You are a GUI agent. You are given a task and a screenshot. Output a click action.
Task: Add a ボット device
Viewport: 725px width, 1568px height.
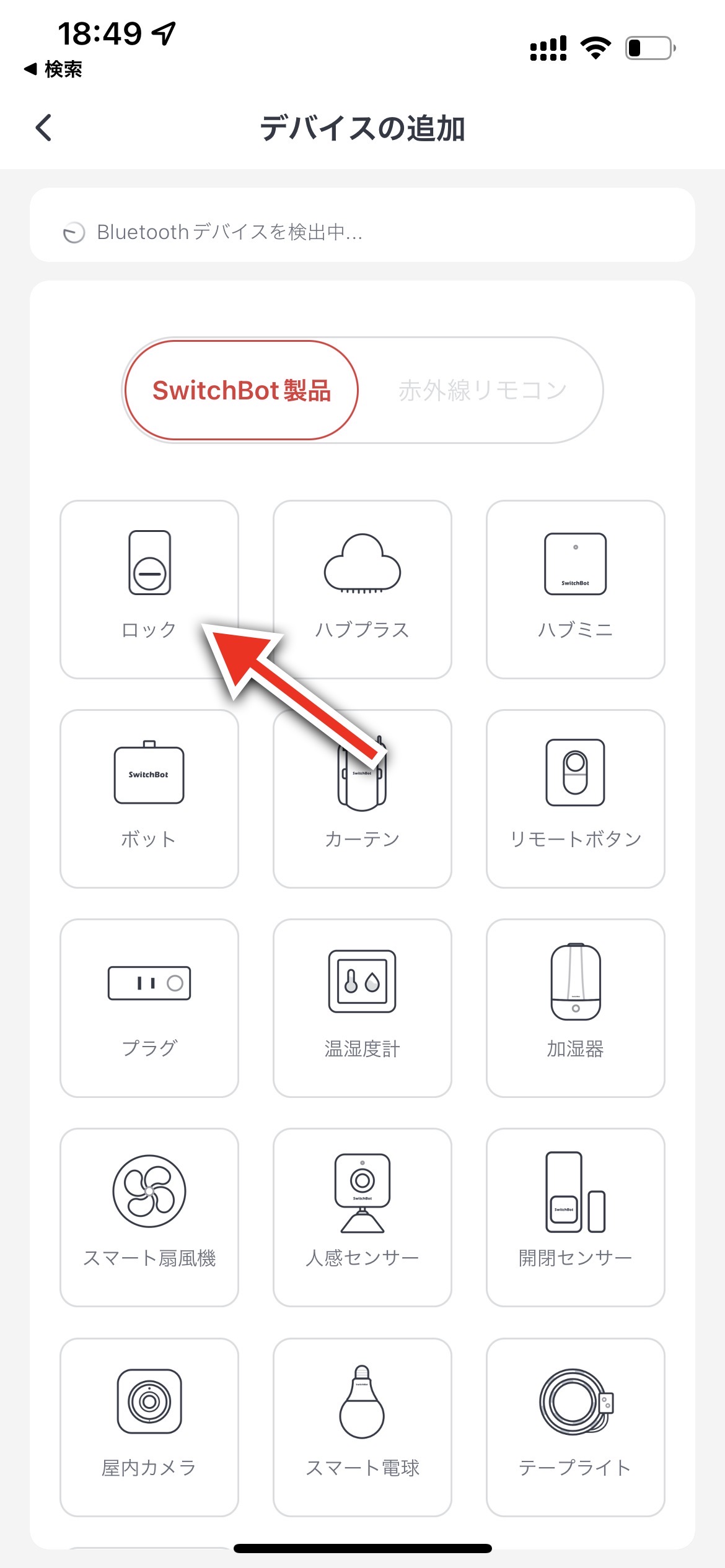[x=149, y=798]
